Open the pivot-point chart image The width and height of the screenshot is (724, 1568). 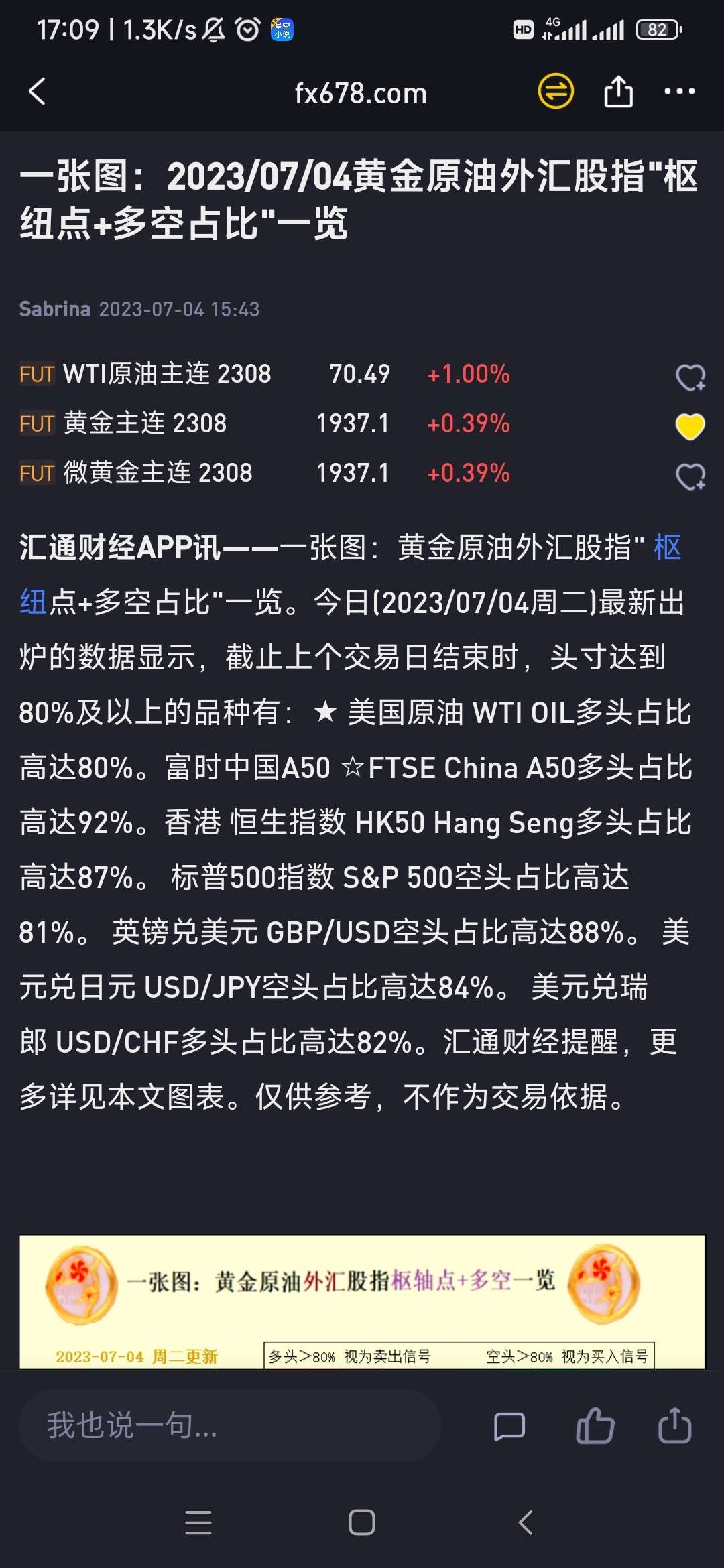362,1301
